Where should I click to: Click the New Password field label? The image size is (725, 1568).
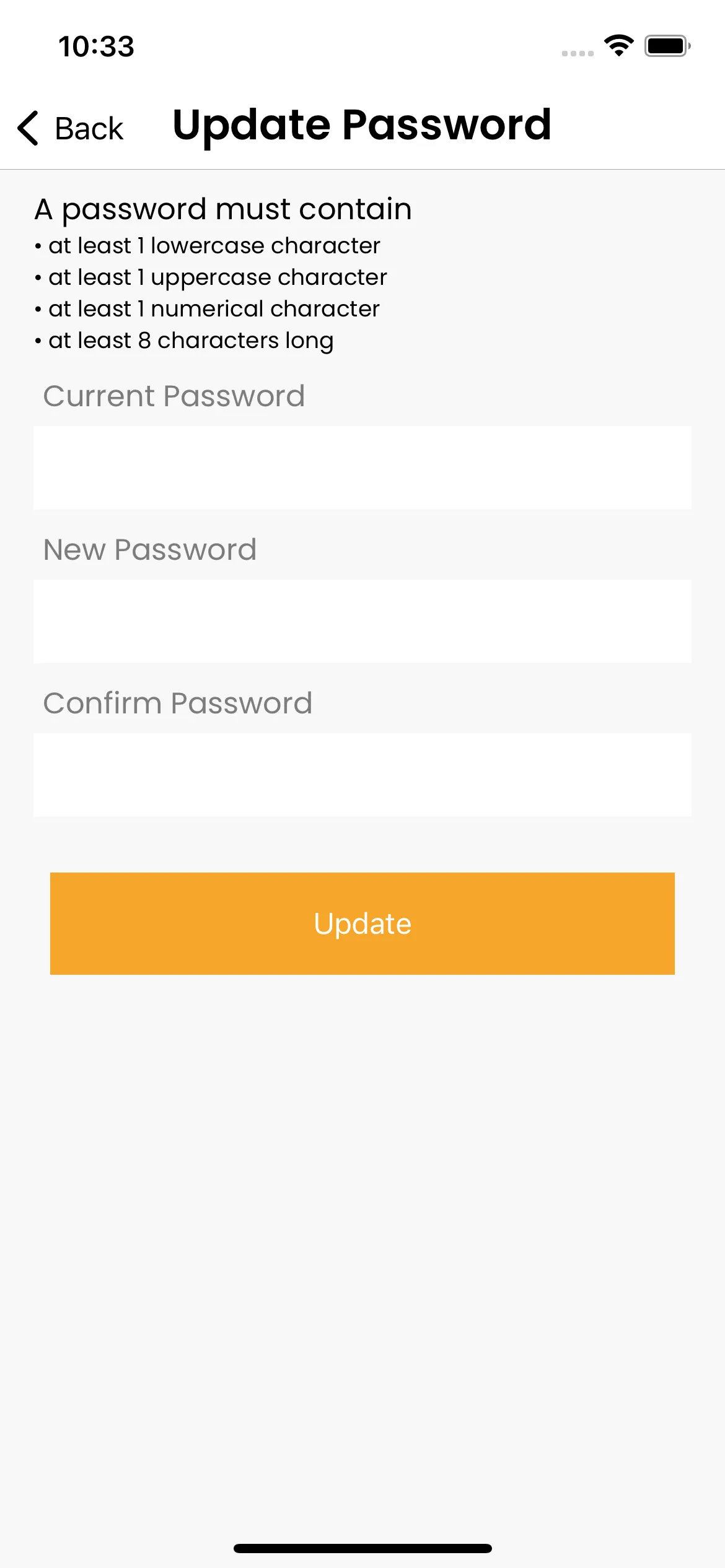(x=150, y=549)
